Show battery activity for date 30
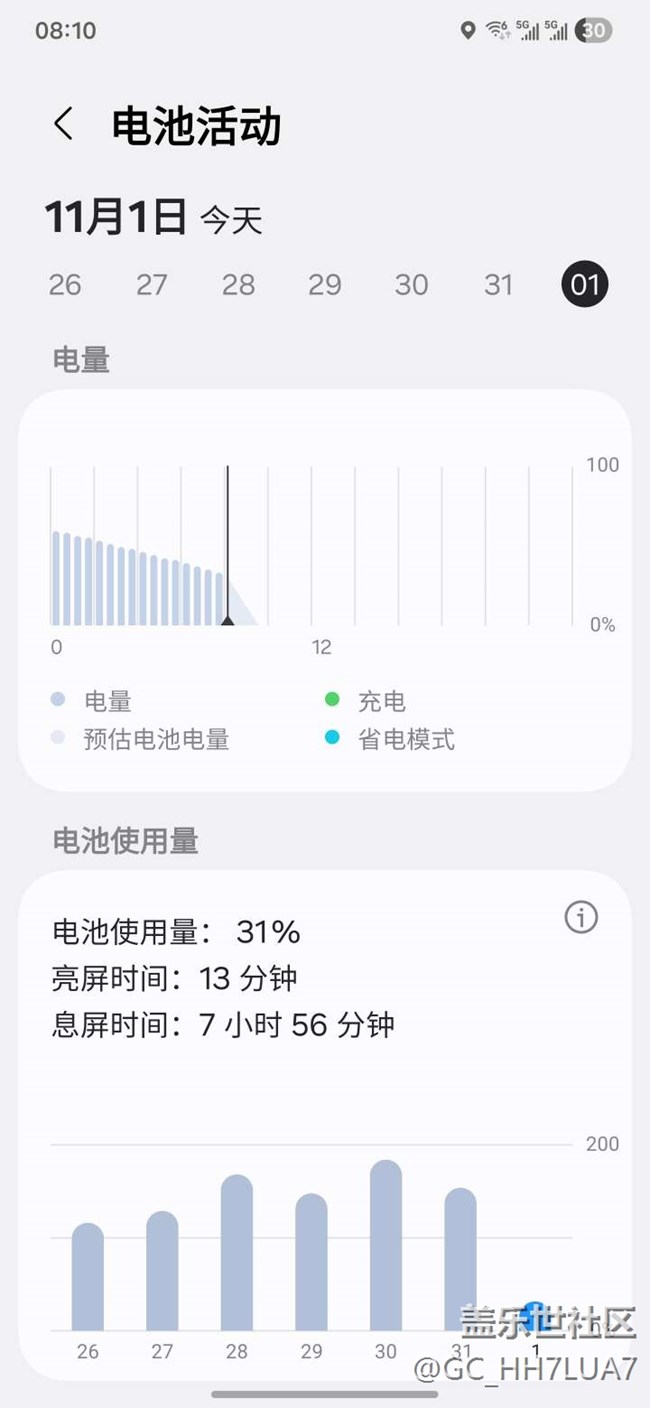Viewport: 650px width, 1408px height. click(411, 285)
